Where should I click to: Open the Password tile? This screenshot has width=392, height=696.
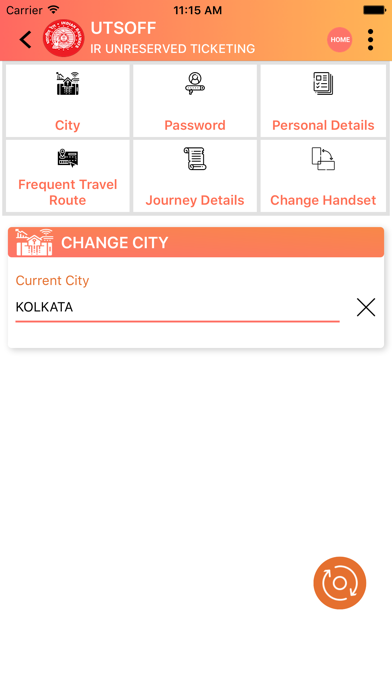click(195, 101)
